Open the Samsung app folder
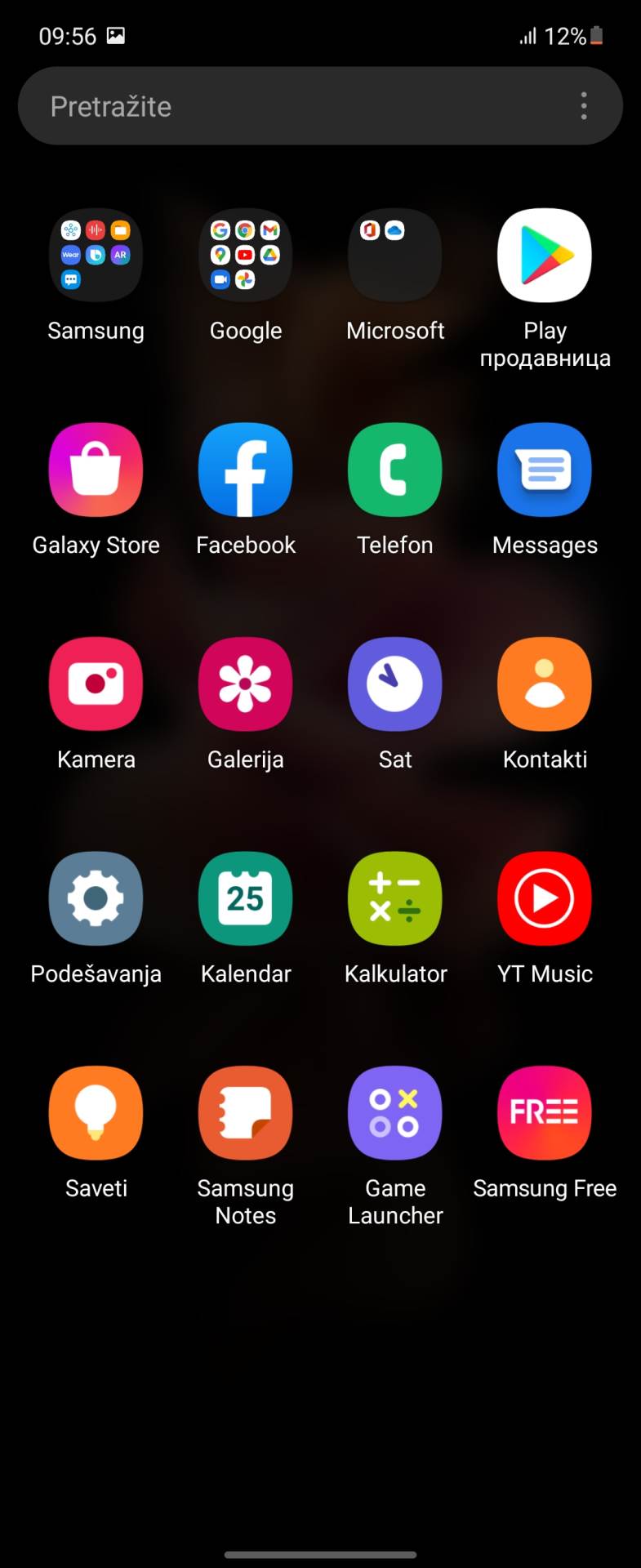The height and width of the screenshot is (1568, 641). pyautogui.click(x=96, y=256)
